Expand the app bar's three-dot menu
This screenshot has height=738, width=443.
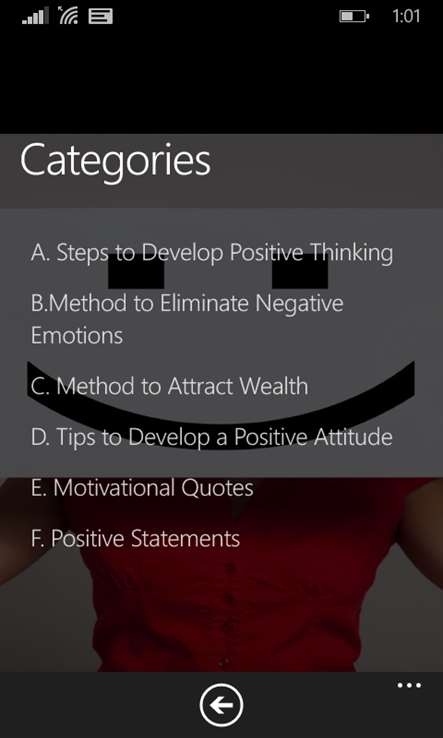[409, 685]
